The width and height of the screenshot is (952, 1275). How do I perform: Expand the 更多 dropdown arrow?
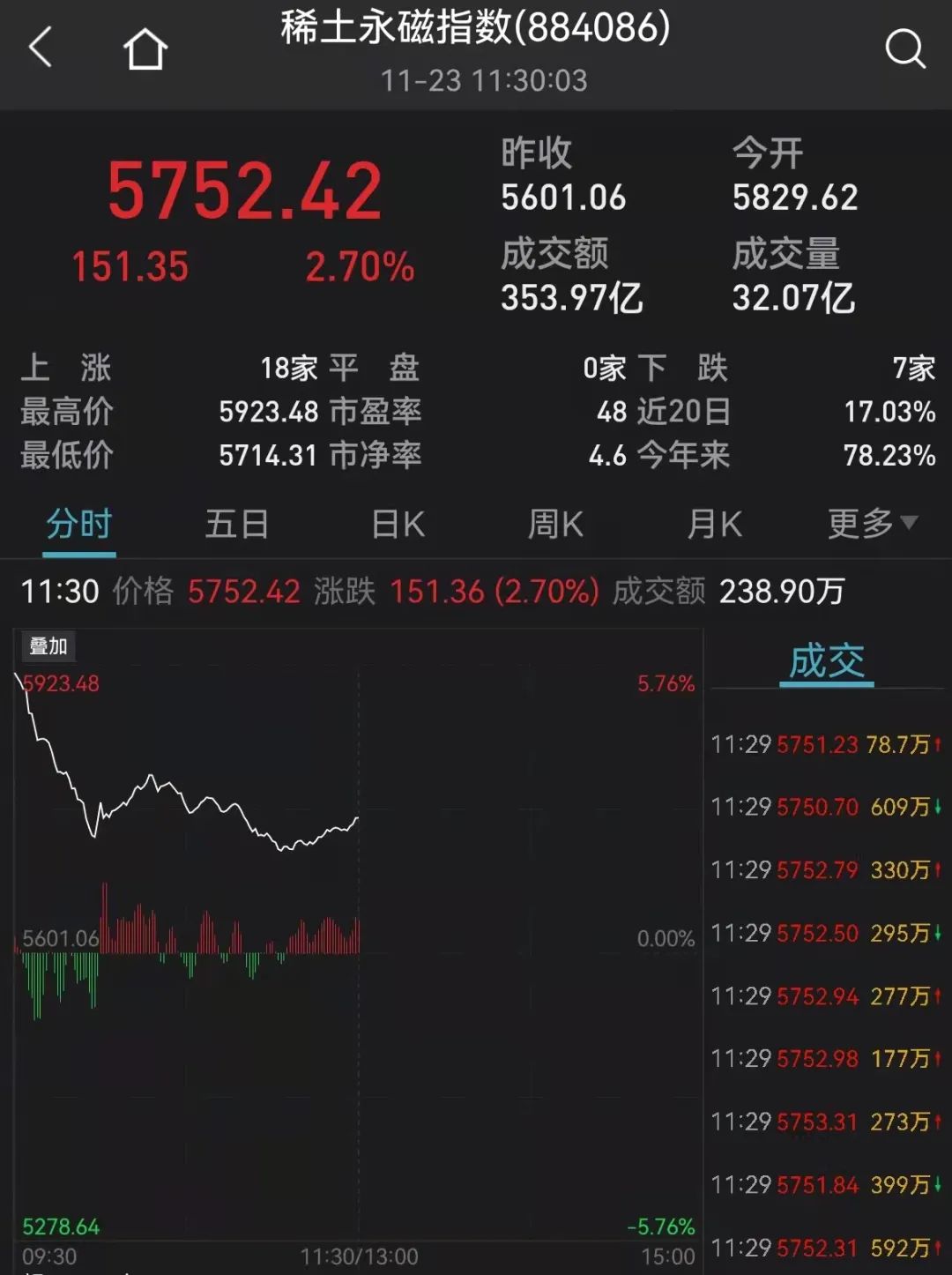[x=872, y=524]
